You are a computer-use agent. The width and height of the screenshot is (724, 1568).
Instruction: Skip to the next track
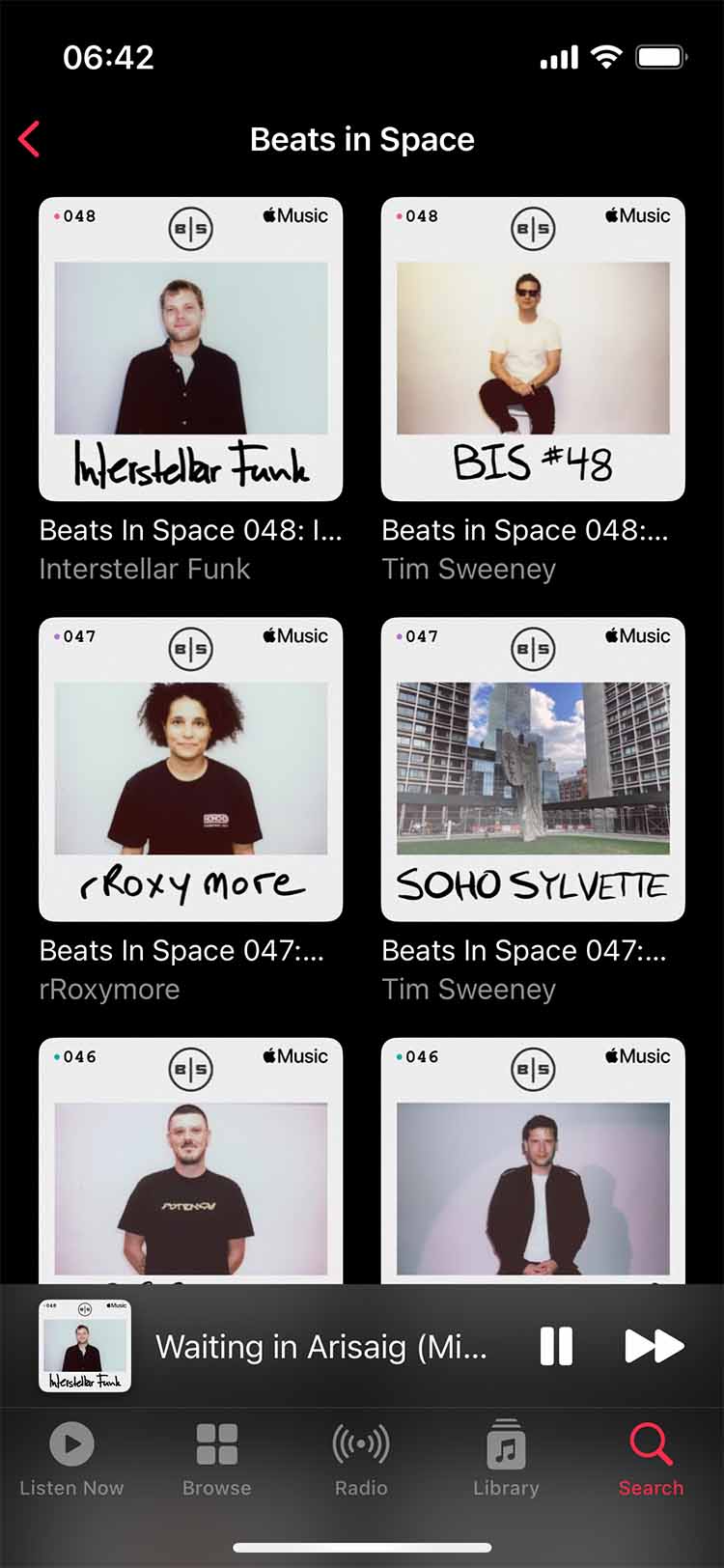pyautogui.click(x=654, y=1346)
